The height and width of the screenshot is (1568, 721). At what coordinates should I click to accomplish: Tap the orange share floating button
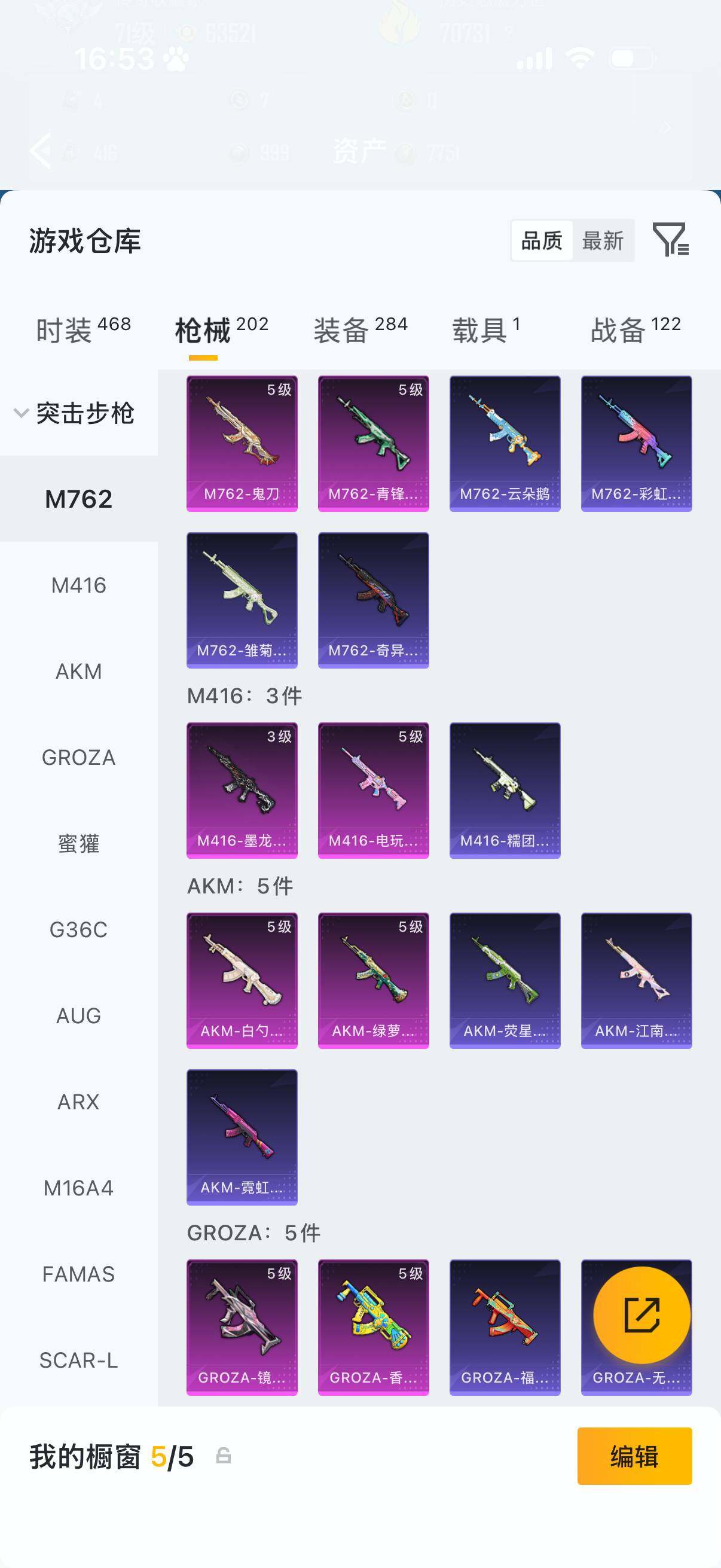[x=642, y=1315]
